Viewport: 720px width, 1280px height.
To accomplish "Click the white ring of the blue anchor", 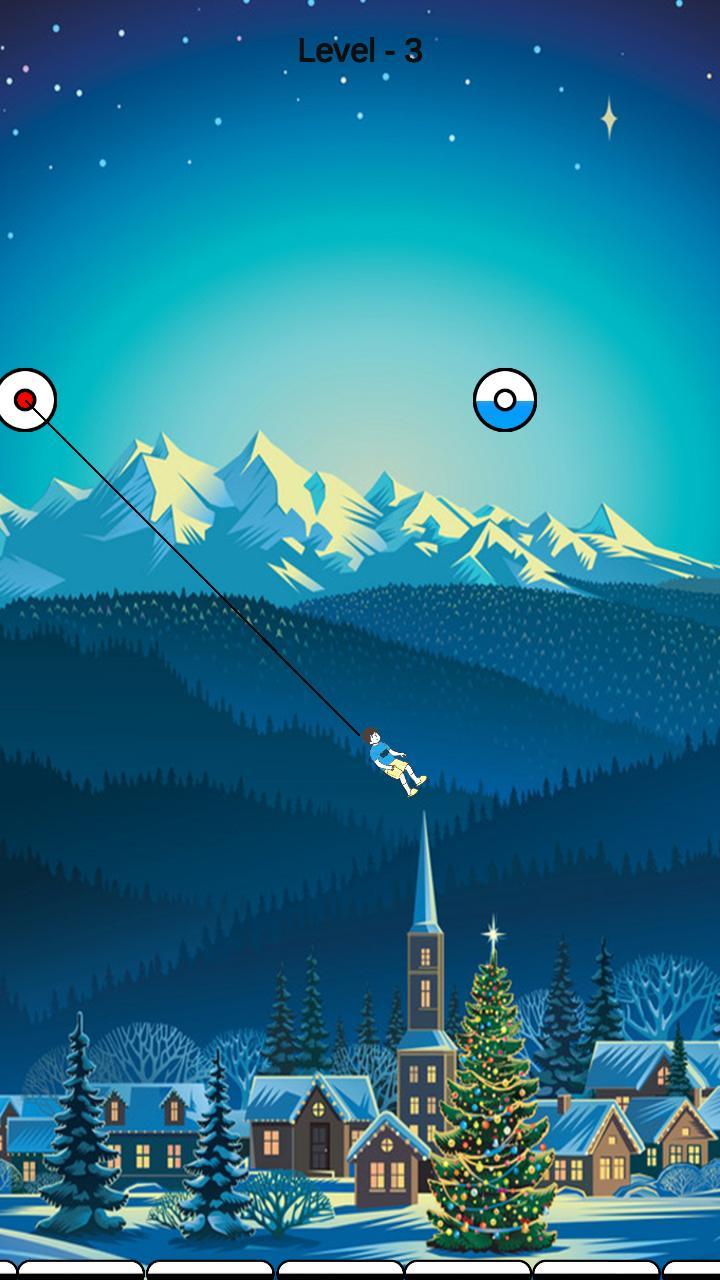I will [x=505, y=380].
